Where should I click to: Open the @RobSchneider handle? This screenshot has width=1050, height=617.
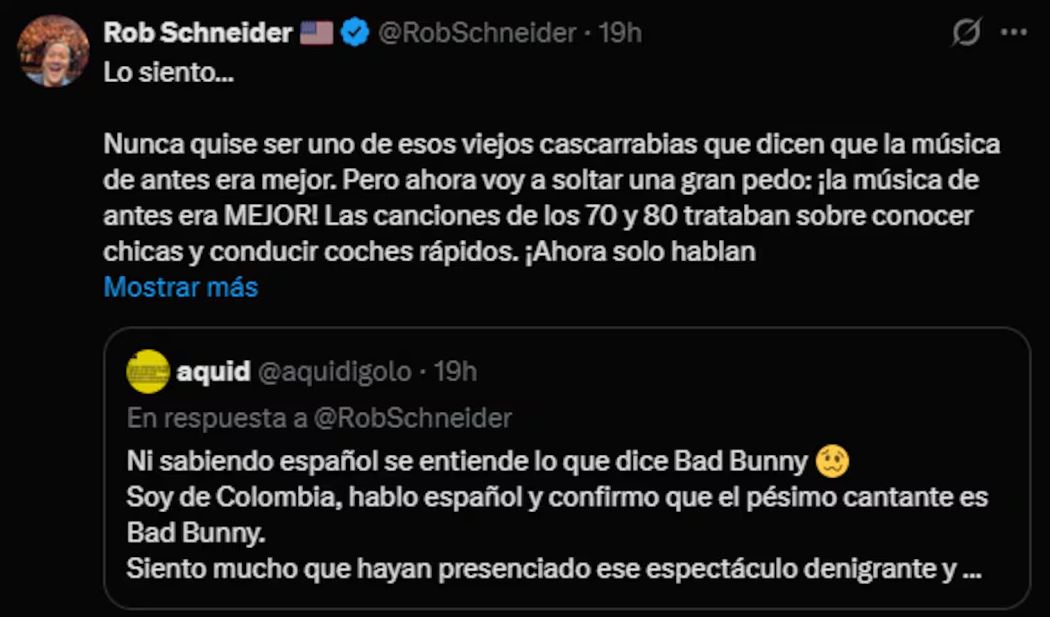pyautogui.click(x=476, y=33)
